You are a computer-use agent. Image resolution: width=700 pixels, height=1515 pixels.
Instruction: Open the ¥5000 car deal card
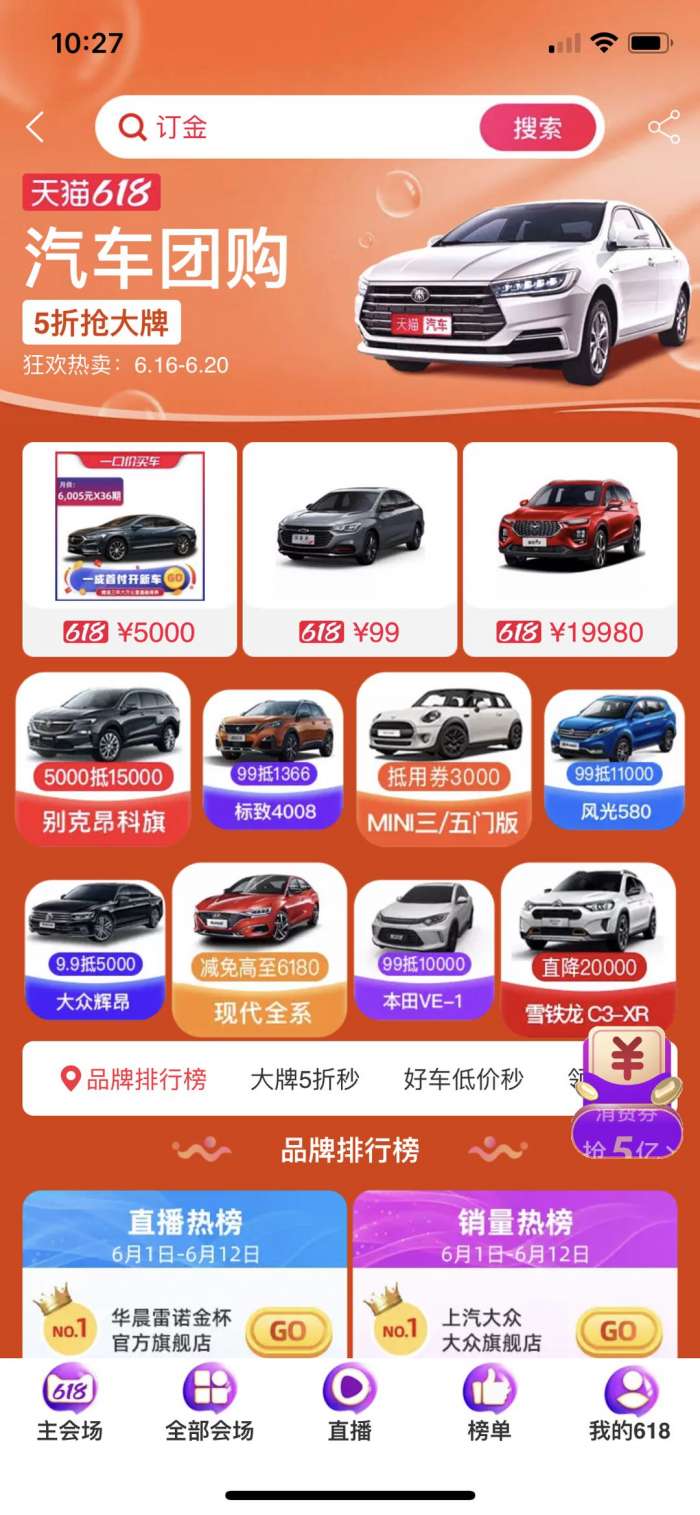click(x=130, y=549)
